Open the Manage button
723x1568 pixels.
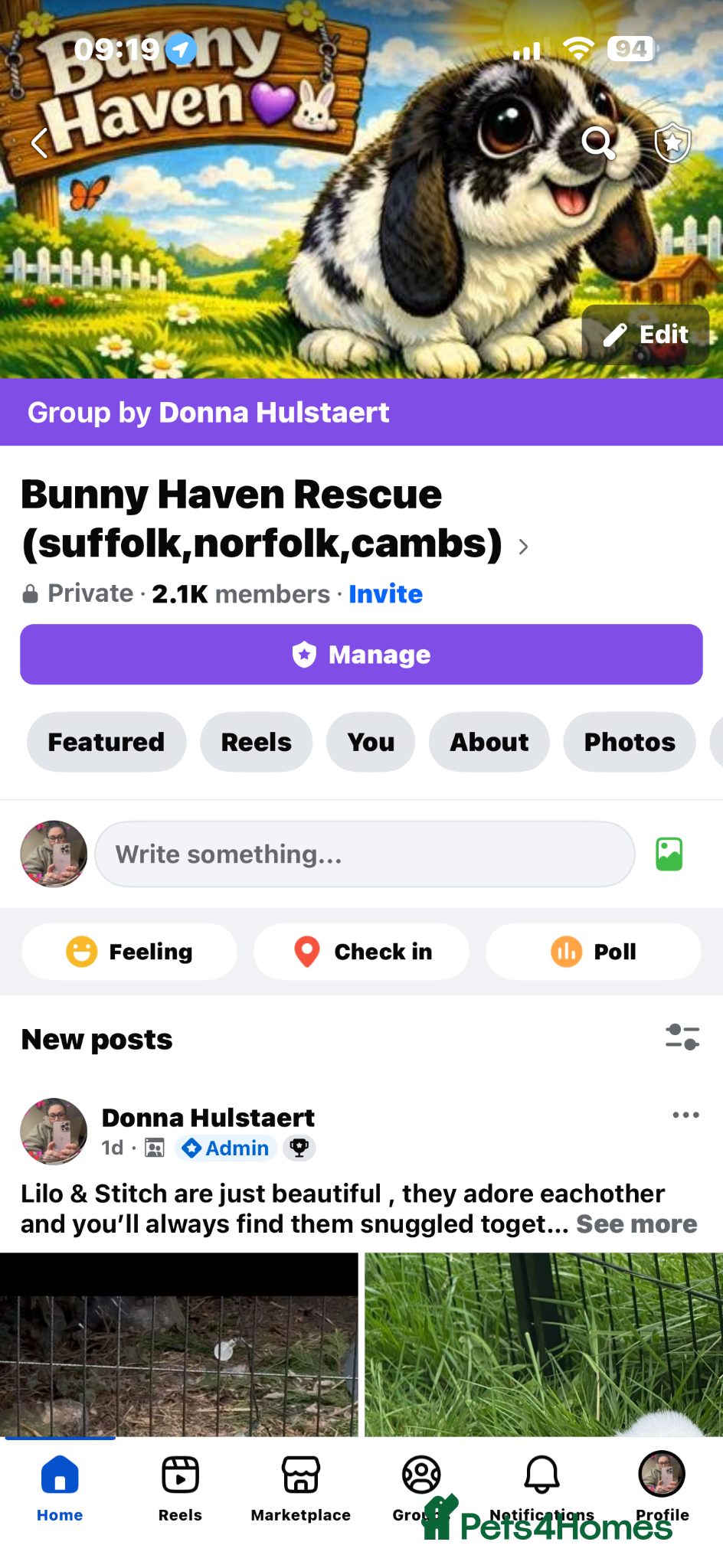(x=361, y=655)
